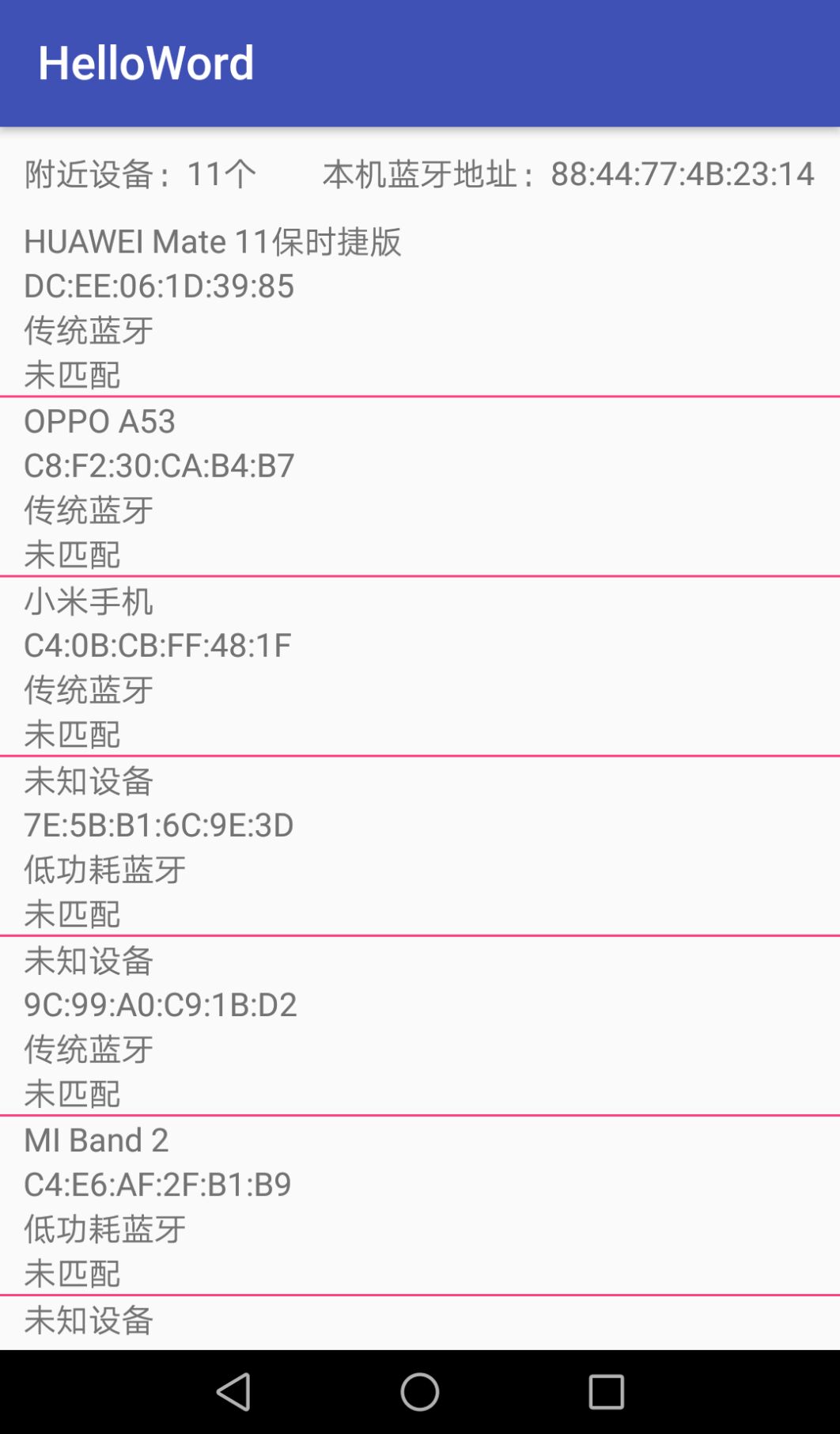This screenshot has width=840, height=1434.
Task: Select the HUAWEI Mate 11保时捷版 device
Action: pyautogui.click(x=420, y=307)
